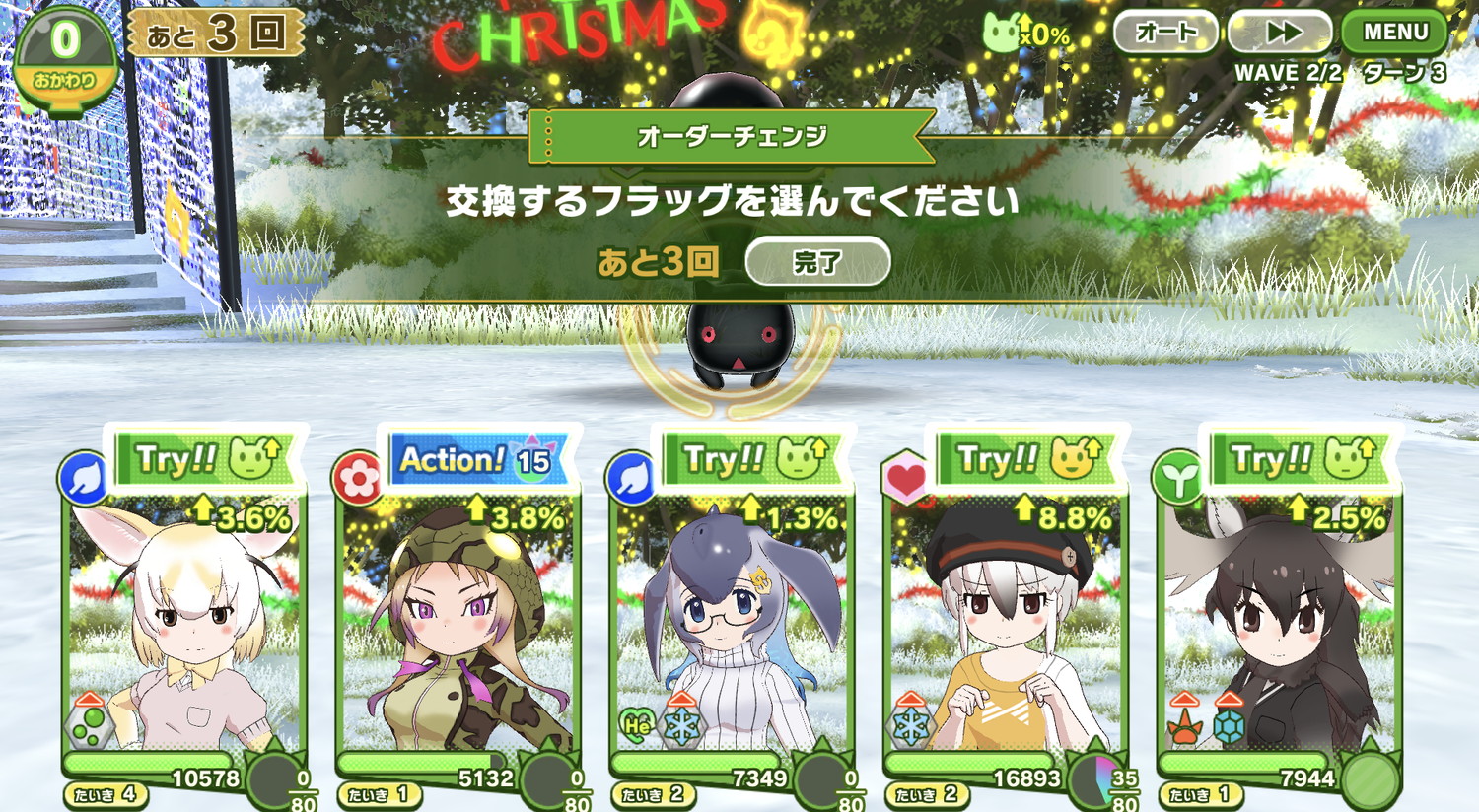This screenshot has width=1479, height=812.
Task: Toggle the オート auto-battle button
Action: [1165, 33]
